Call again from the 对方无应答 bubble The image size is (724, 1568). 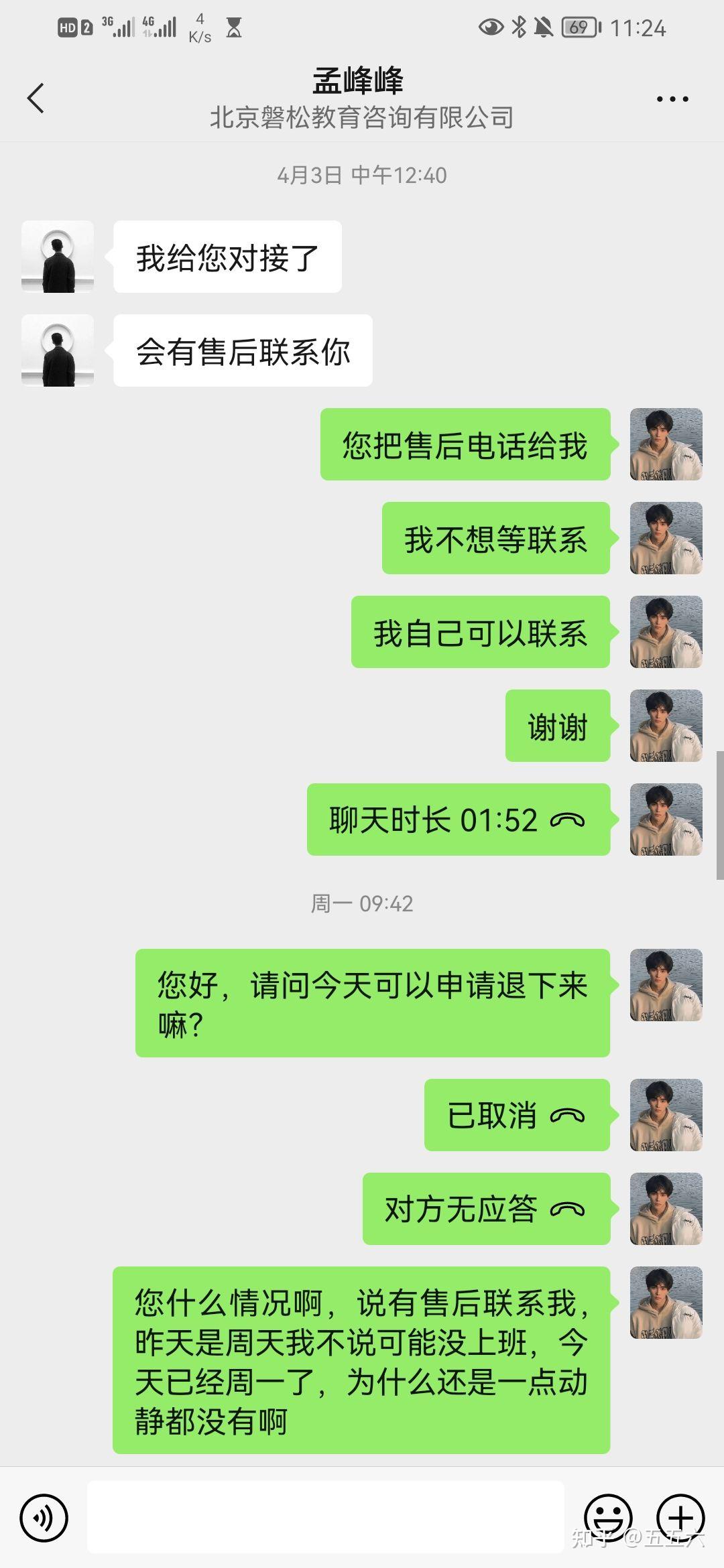coord(486,1209)
